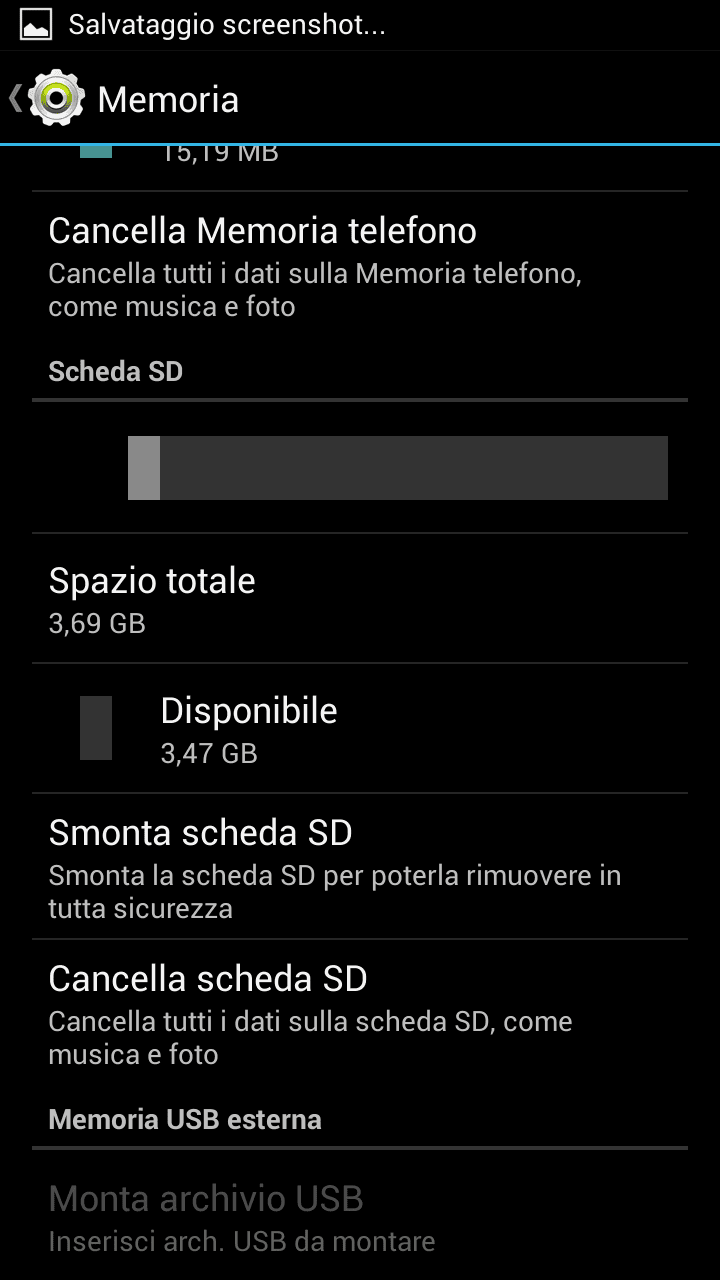Open Cancella Memoria telefono
The width and height of the screenshot is (720, 1280).
pyautogui.click(x=360, y=264)
